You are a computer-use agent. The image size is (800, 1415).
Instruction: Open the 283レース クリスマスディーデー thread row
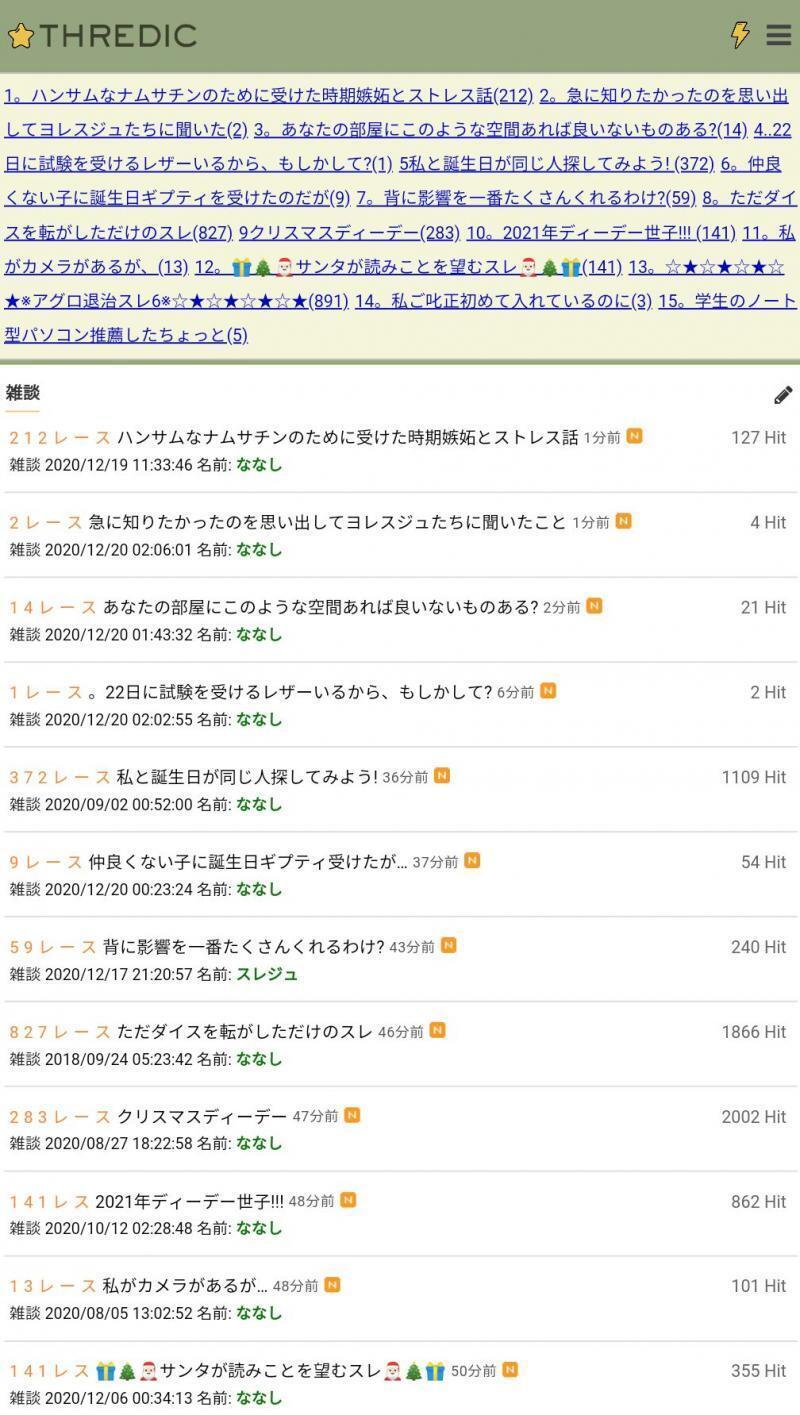pyautogui.click(x=400, y=1129)
